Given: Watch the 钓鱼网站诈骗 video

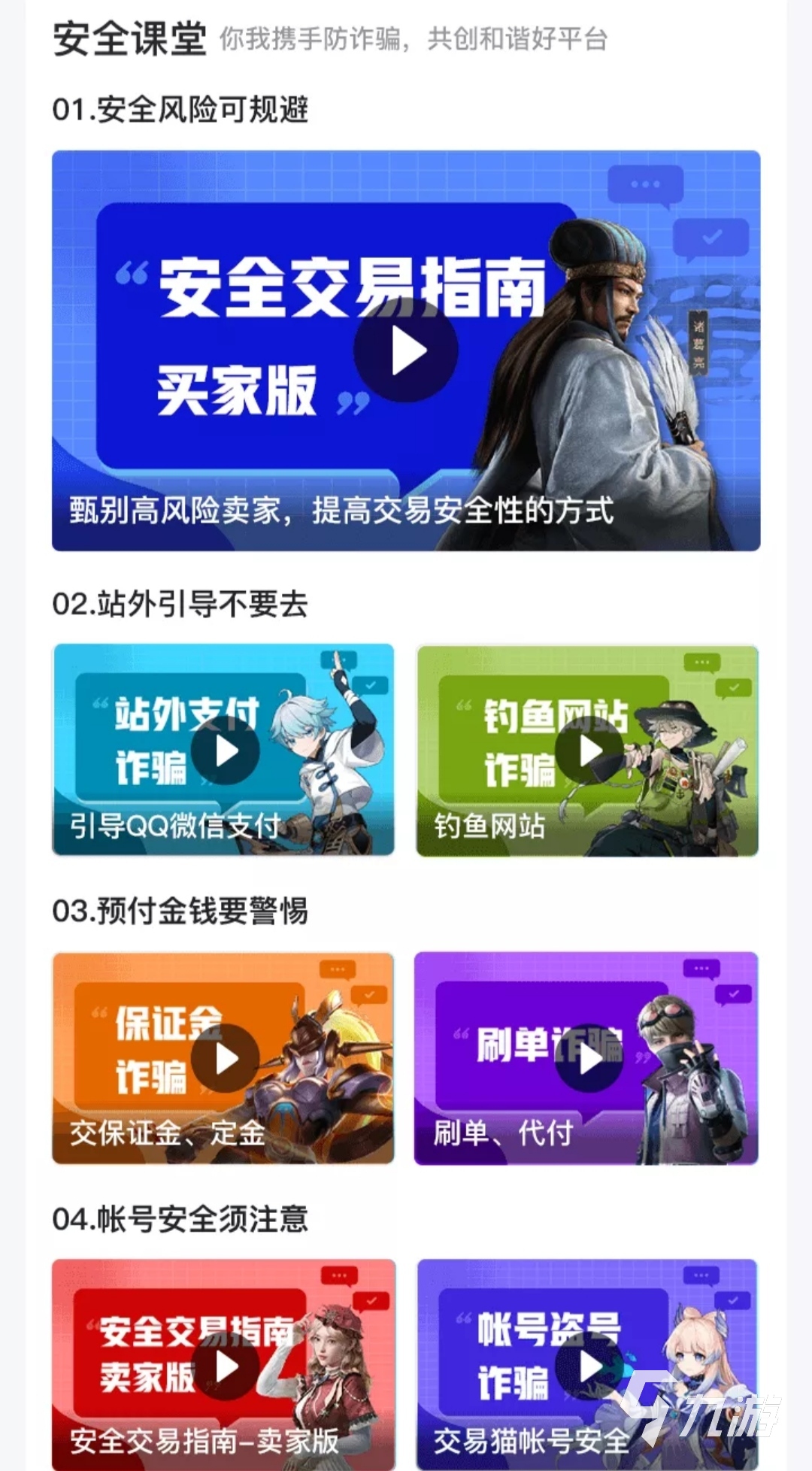Looking at the screenshot, I should point(589,751).
